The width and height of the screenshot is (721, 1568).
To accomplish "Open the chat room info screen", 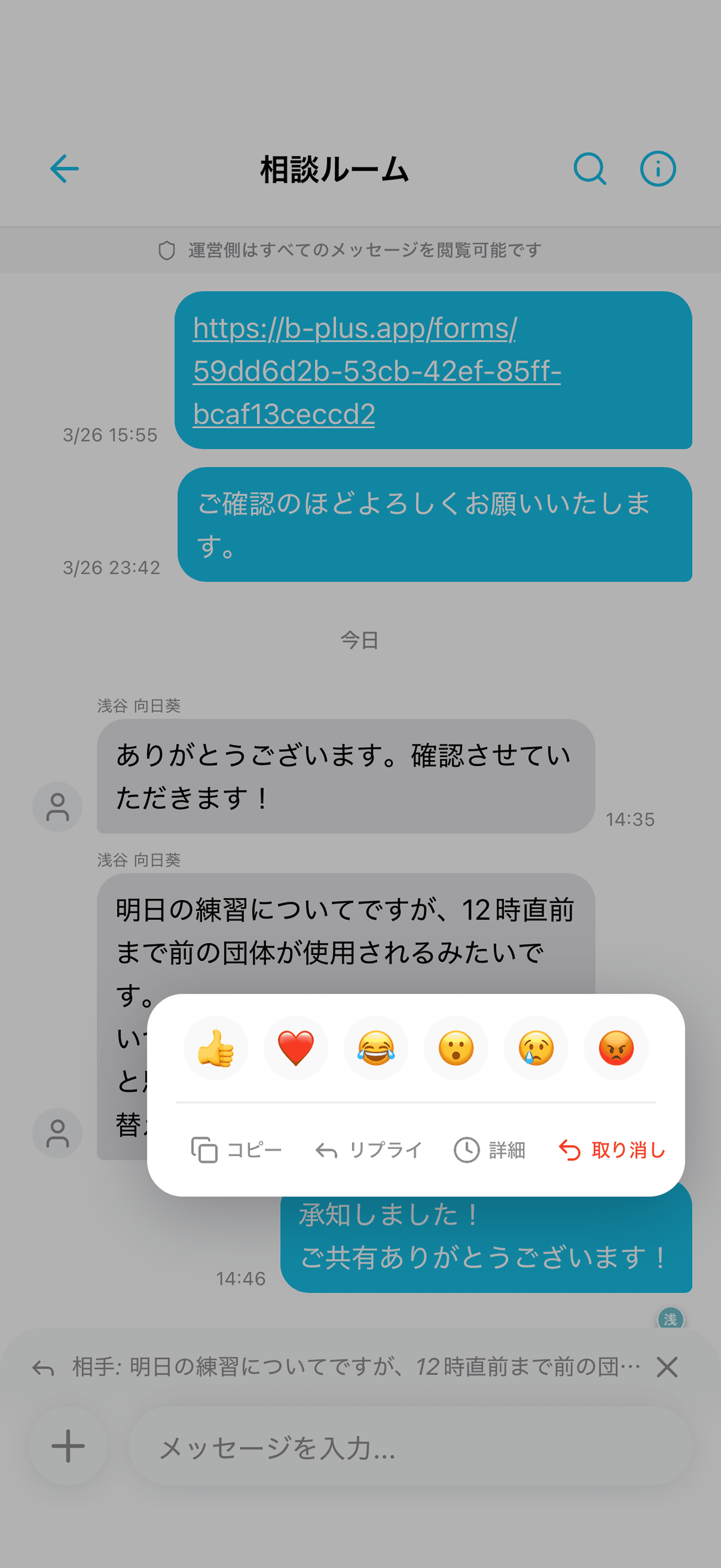I will coord(658,169).
